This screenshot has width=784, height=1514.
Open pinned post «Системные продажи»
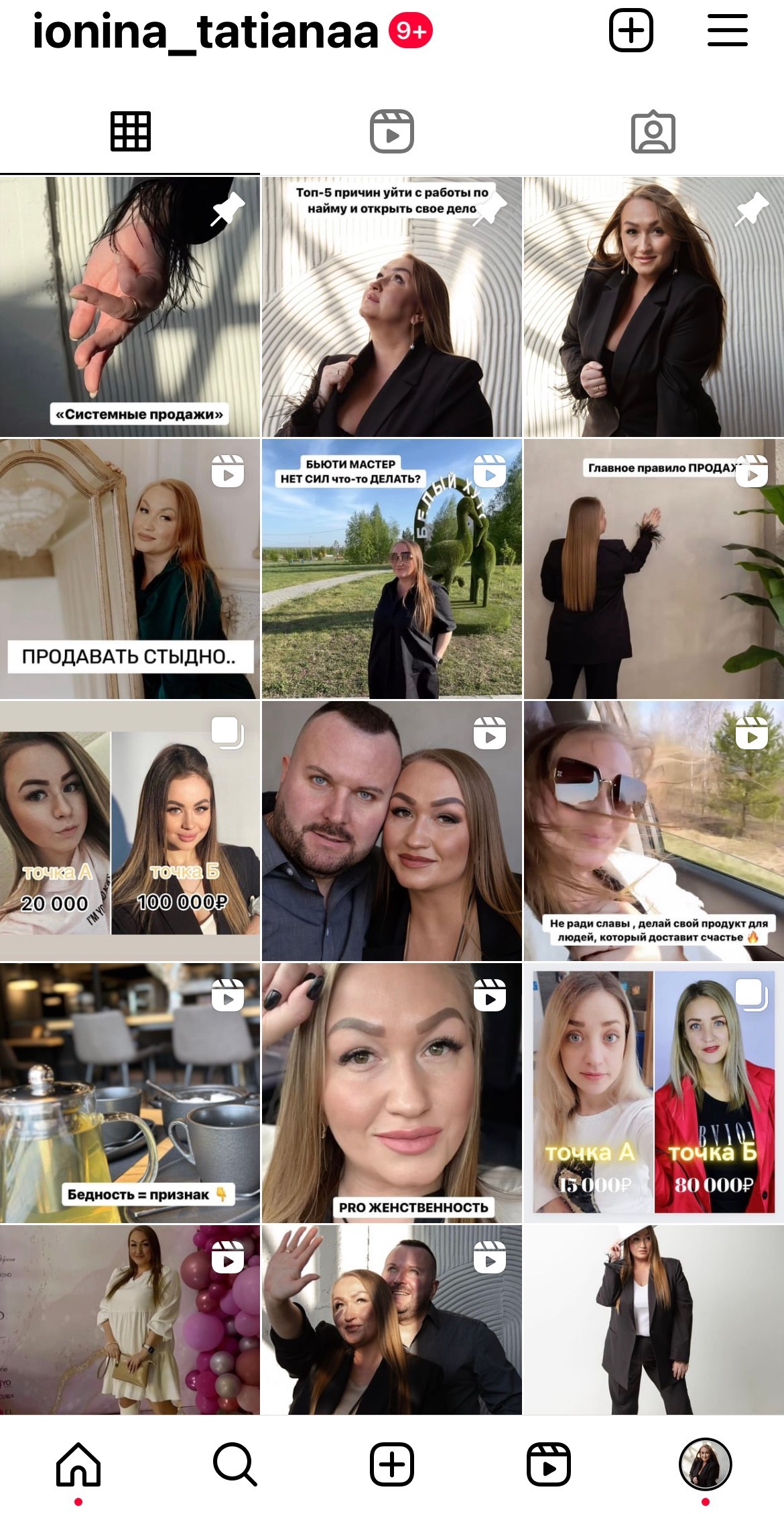click(130, 307)
